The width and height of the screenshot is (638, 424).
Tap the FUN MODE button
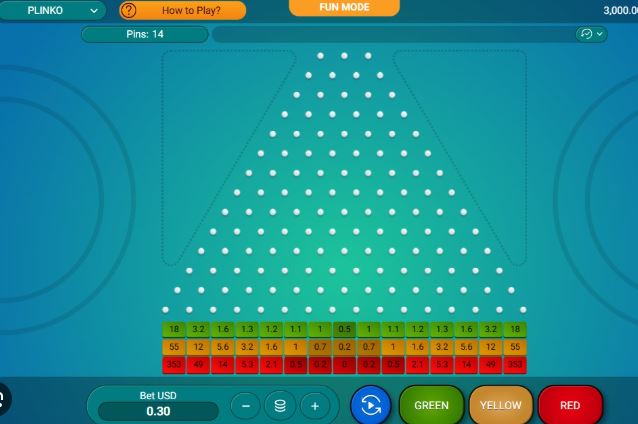click(344, 7)
